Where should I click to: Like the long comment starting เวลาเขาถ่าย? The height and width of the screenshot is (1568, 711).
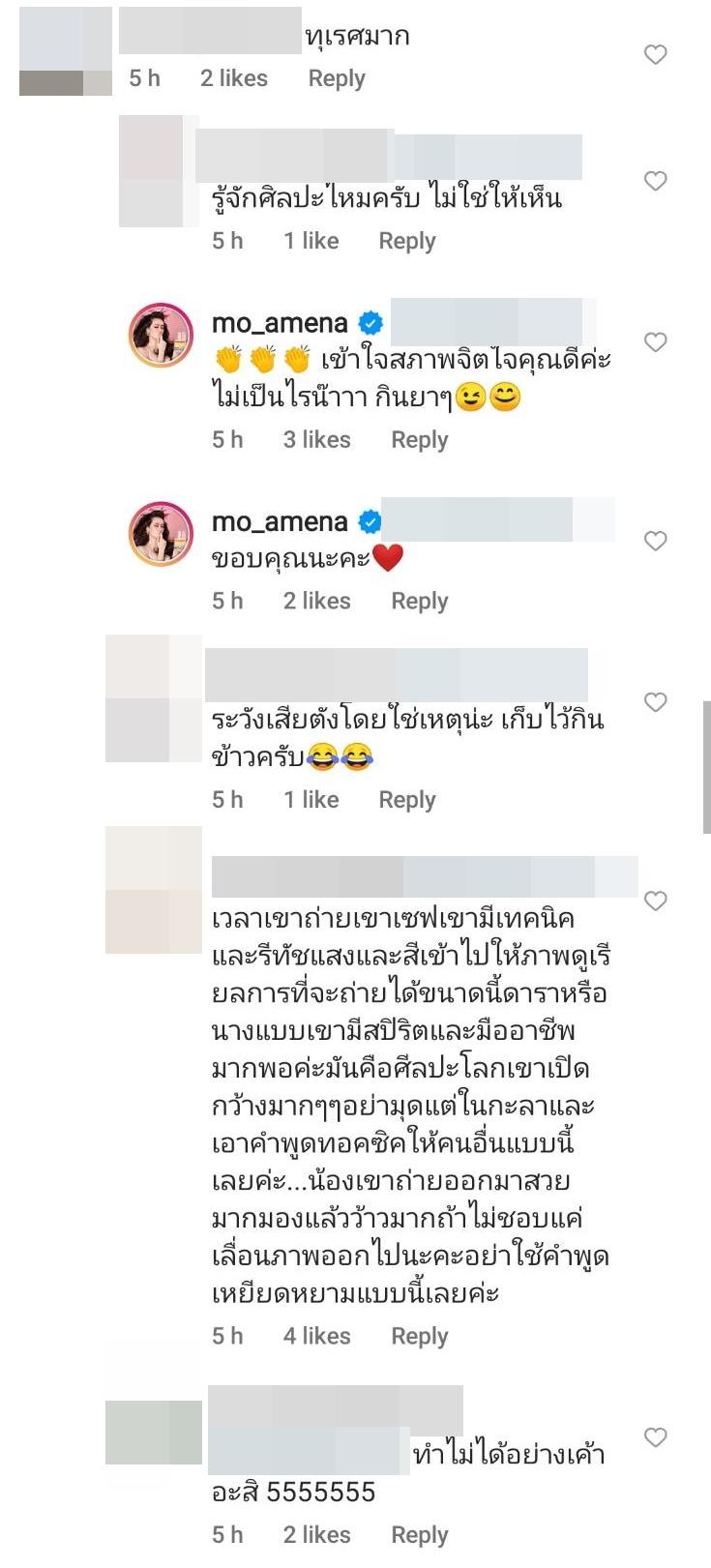click(655, 902)
